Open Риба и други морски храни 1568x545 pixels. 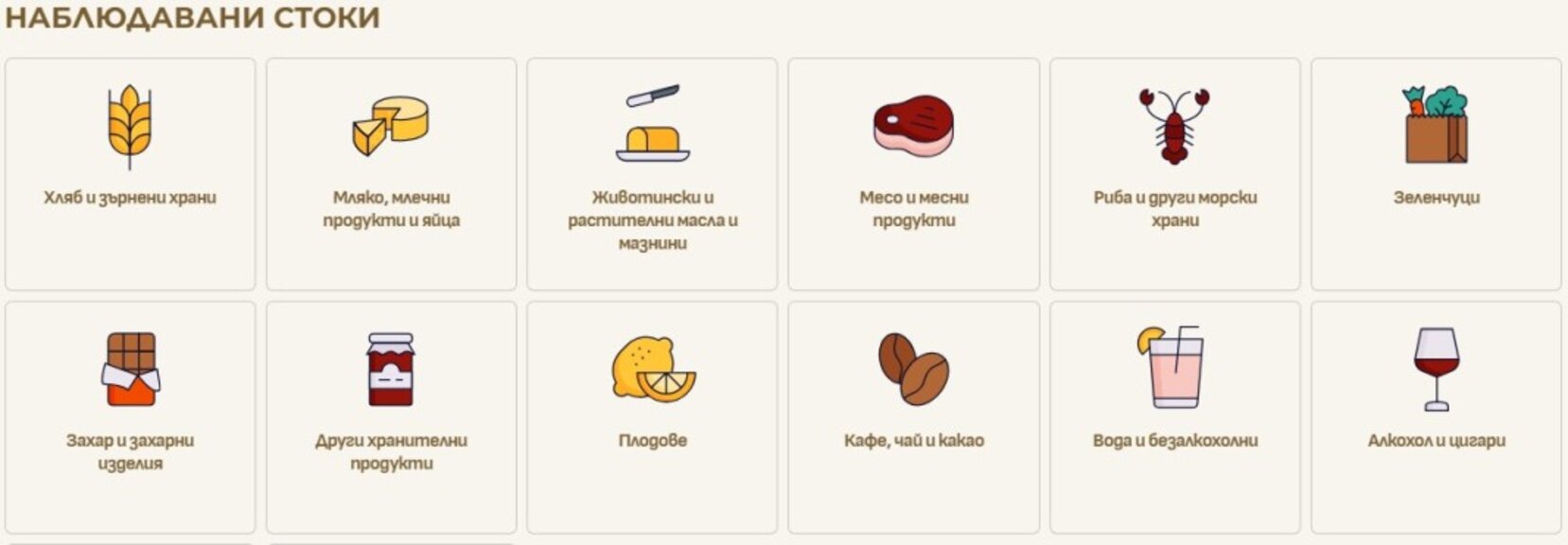(x=1175, y=174)
